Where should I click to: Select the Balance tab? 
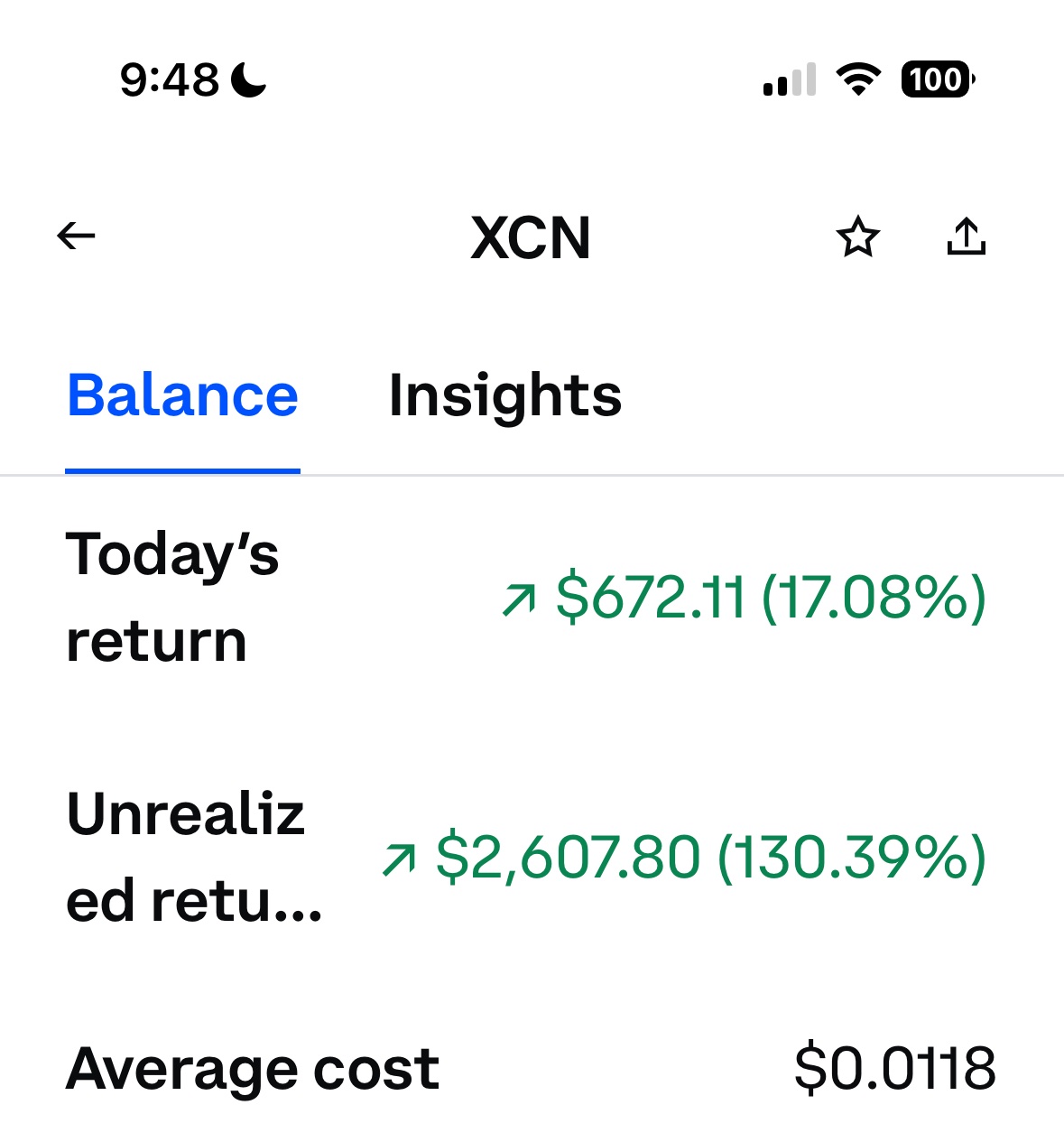pos(182,395)
